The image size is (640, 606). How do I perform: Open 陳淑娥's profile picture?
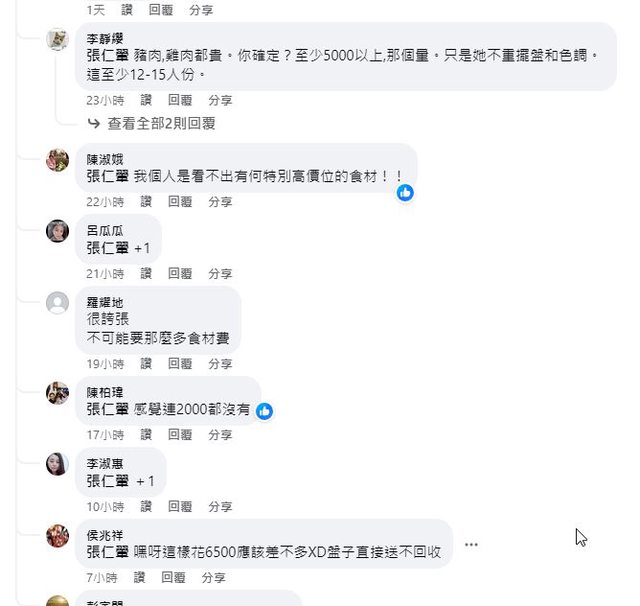[x=58, y=160]
